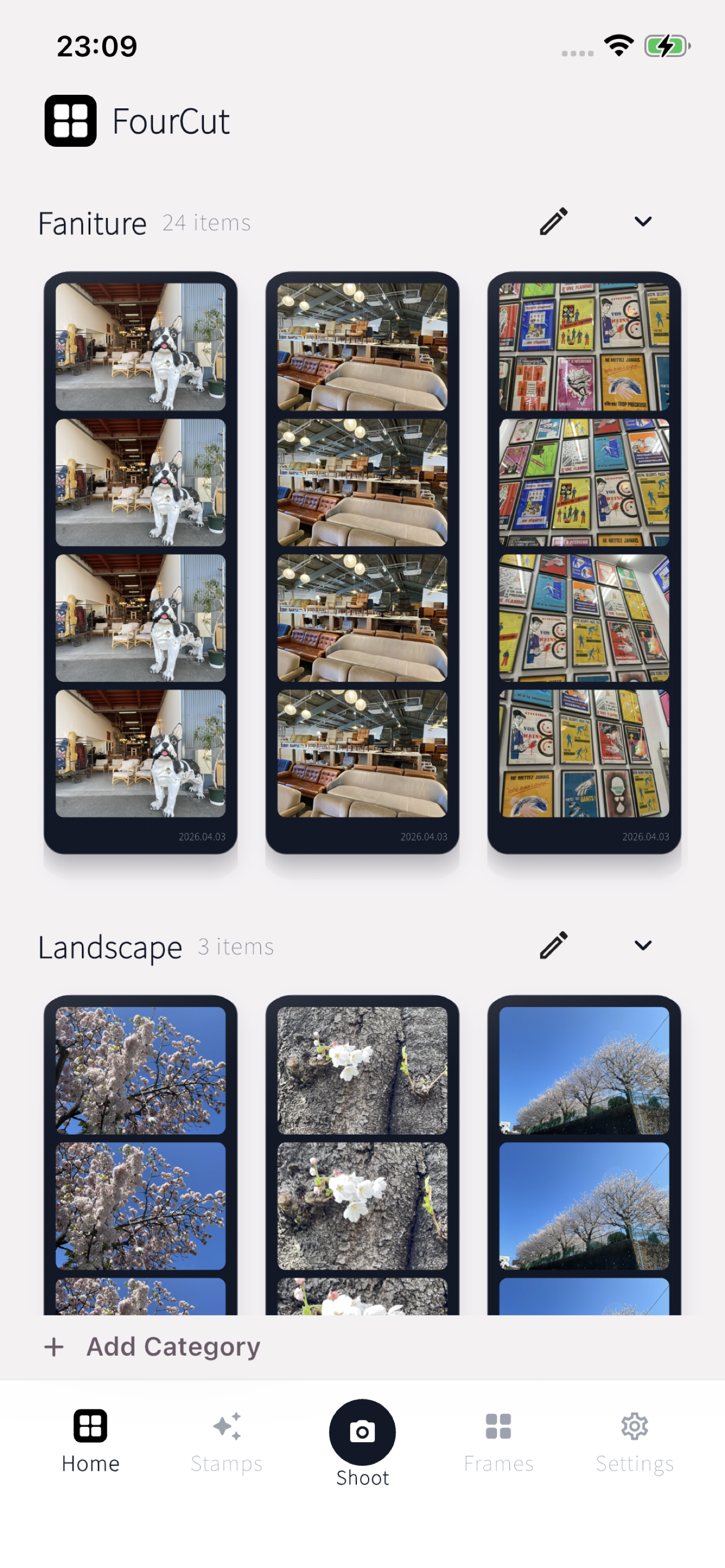Collapse the Landscape category
This screenshot has height=1568, width=725.
point(644,944)
